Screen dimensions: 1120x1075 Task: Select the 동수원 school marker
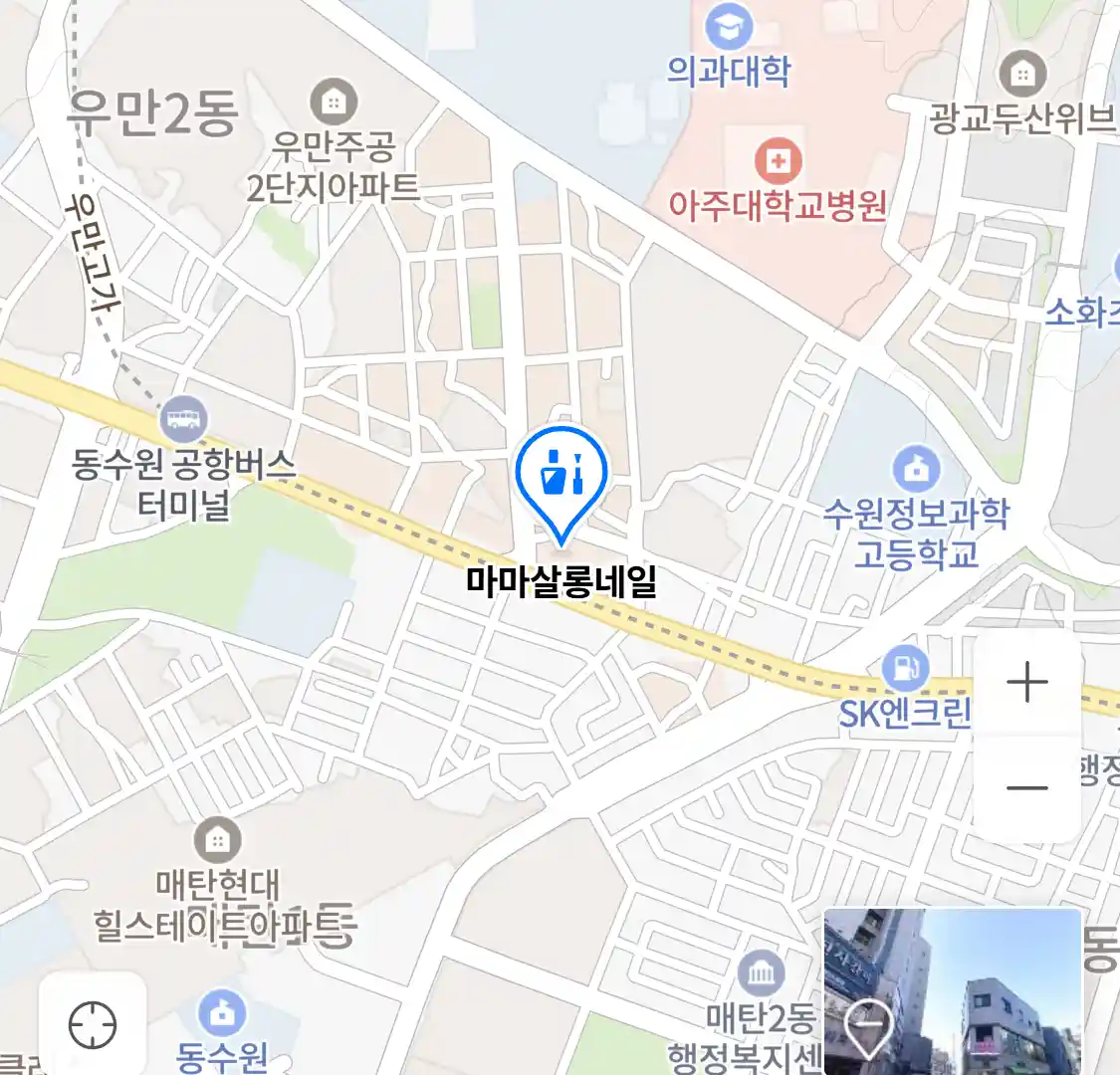tap(222, 1013)
